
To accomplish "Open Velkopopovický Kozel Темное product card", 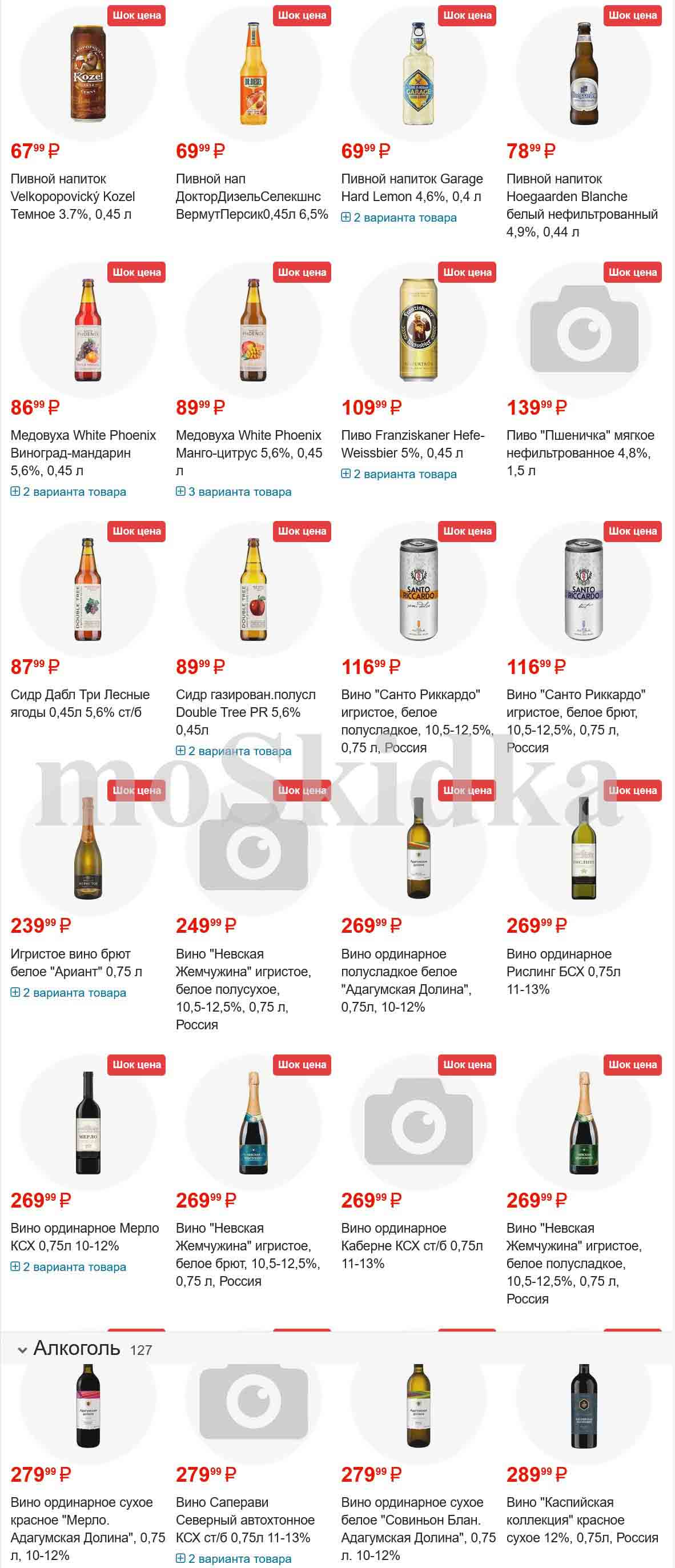I will click(x=73, y=196).
